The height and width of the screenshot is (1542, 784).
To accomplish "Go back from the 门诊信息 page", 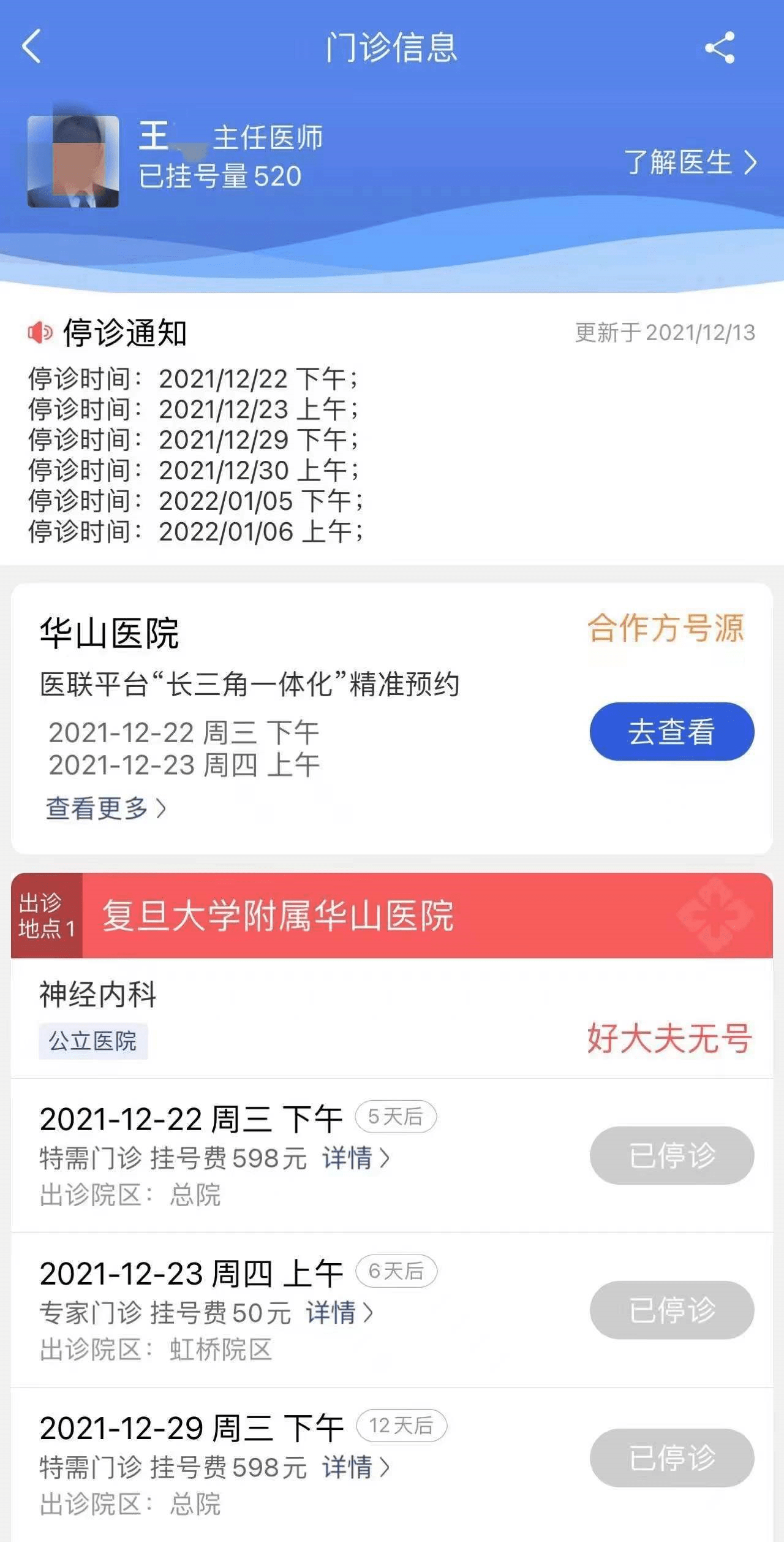I will point(32,47).
